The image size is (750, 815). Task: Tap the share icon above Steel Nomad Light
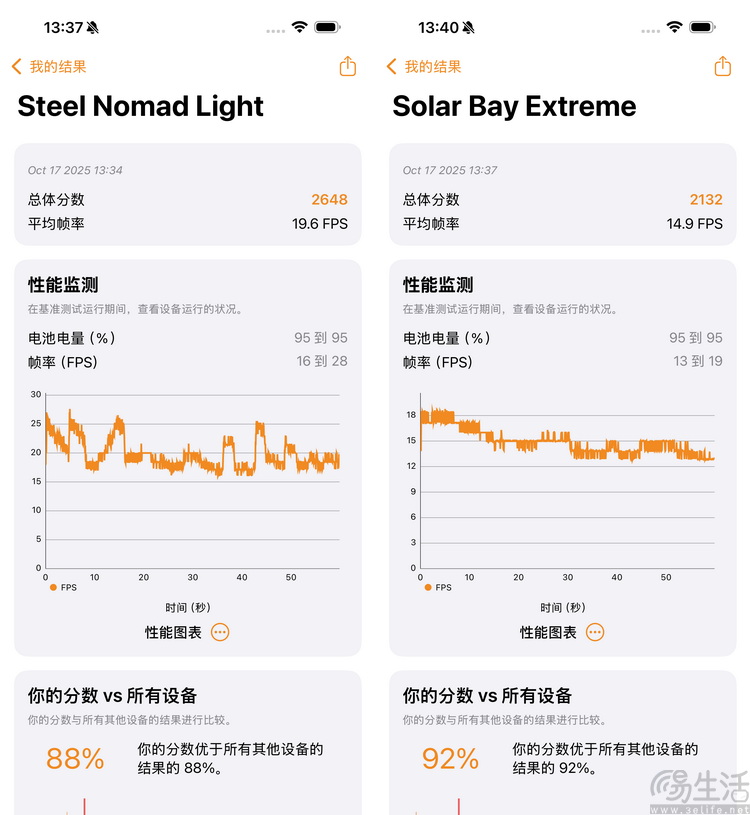pyautogui.click(x=347, y=66)
